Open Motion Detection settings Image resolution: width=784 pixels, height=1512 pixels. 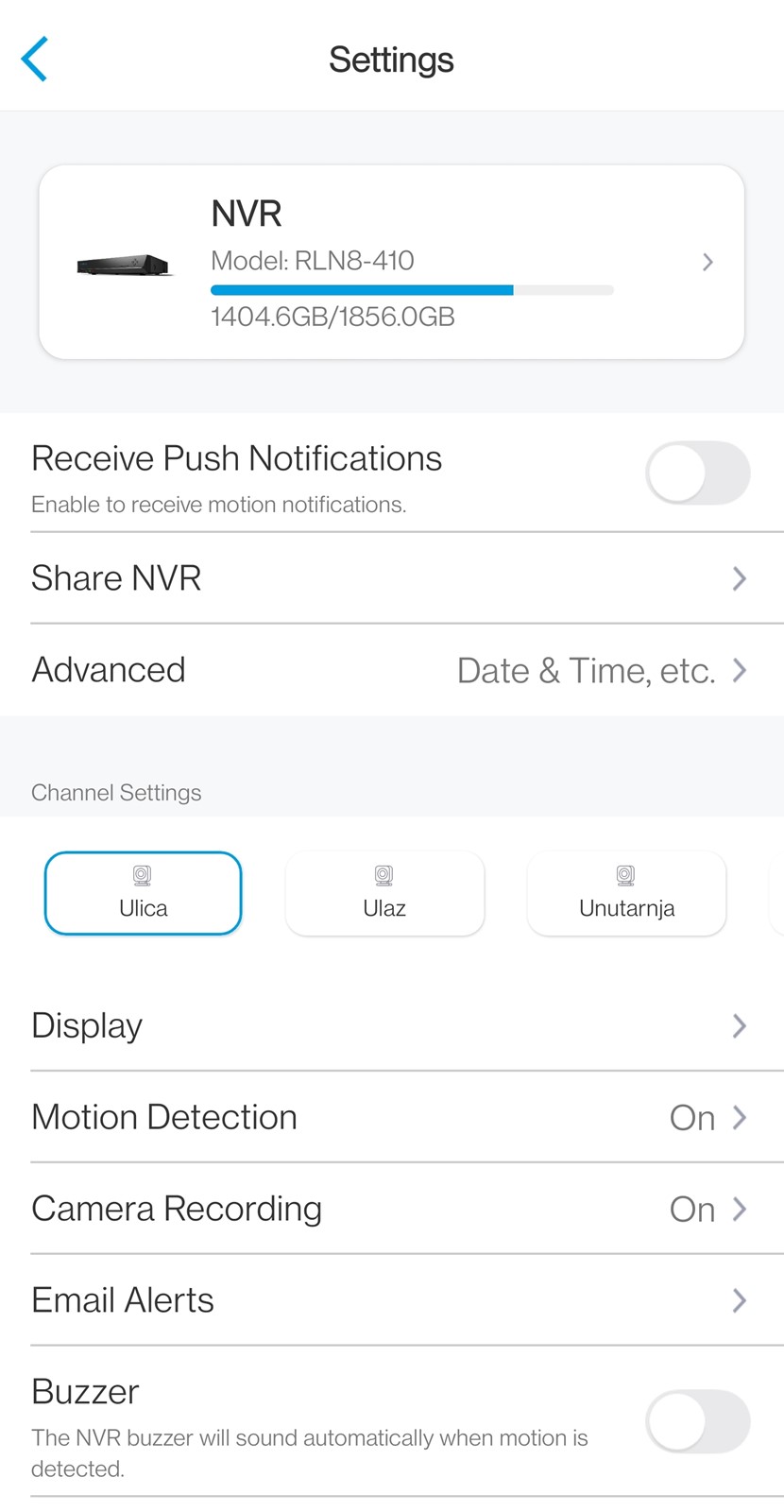click(392, 1117)
